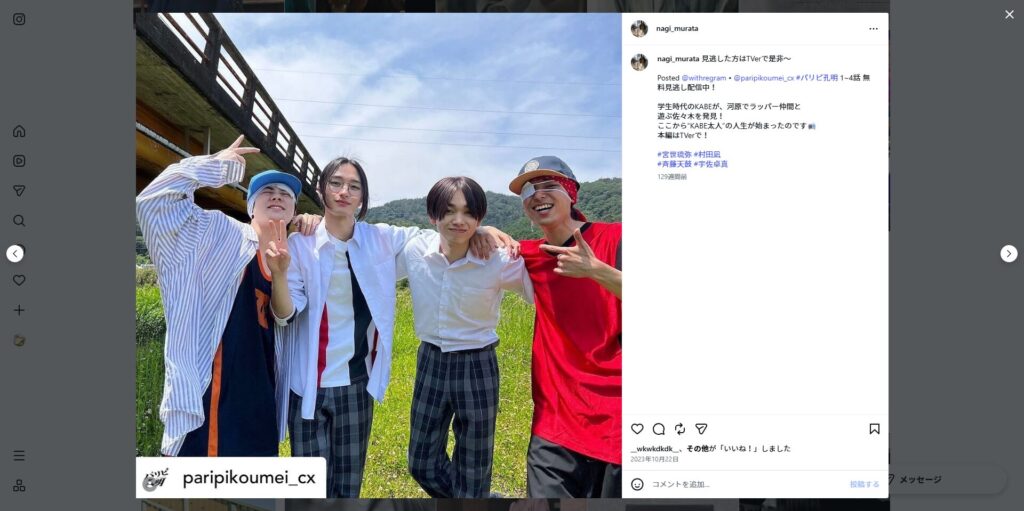Viewport: 1024px width, 511px height.
Task: Tap the 投稿する post button
Action: (864, 484)
